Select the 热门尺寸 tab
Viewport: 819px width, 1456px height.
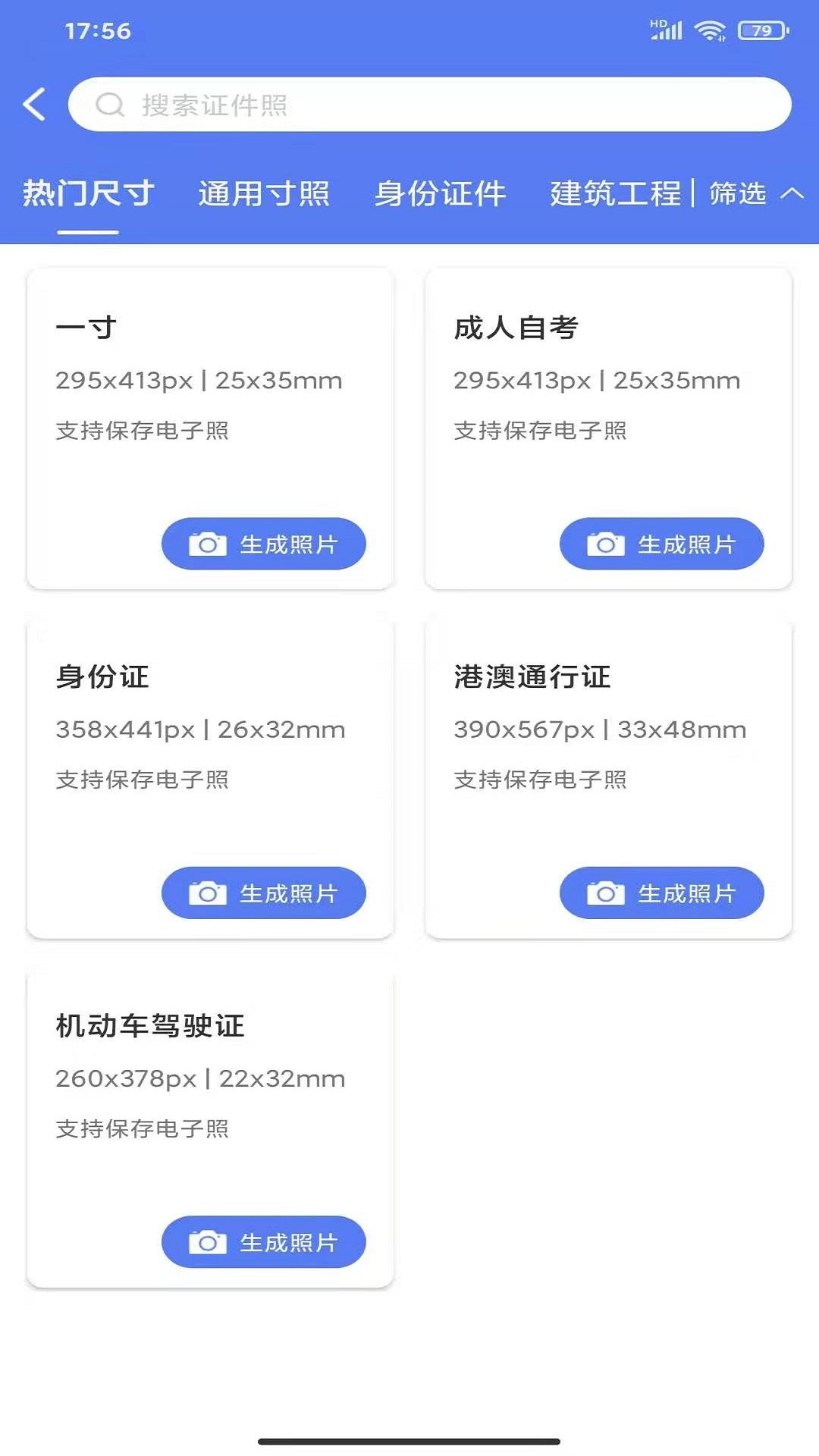88,193
